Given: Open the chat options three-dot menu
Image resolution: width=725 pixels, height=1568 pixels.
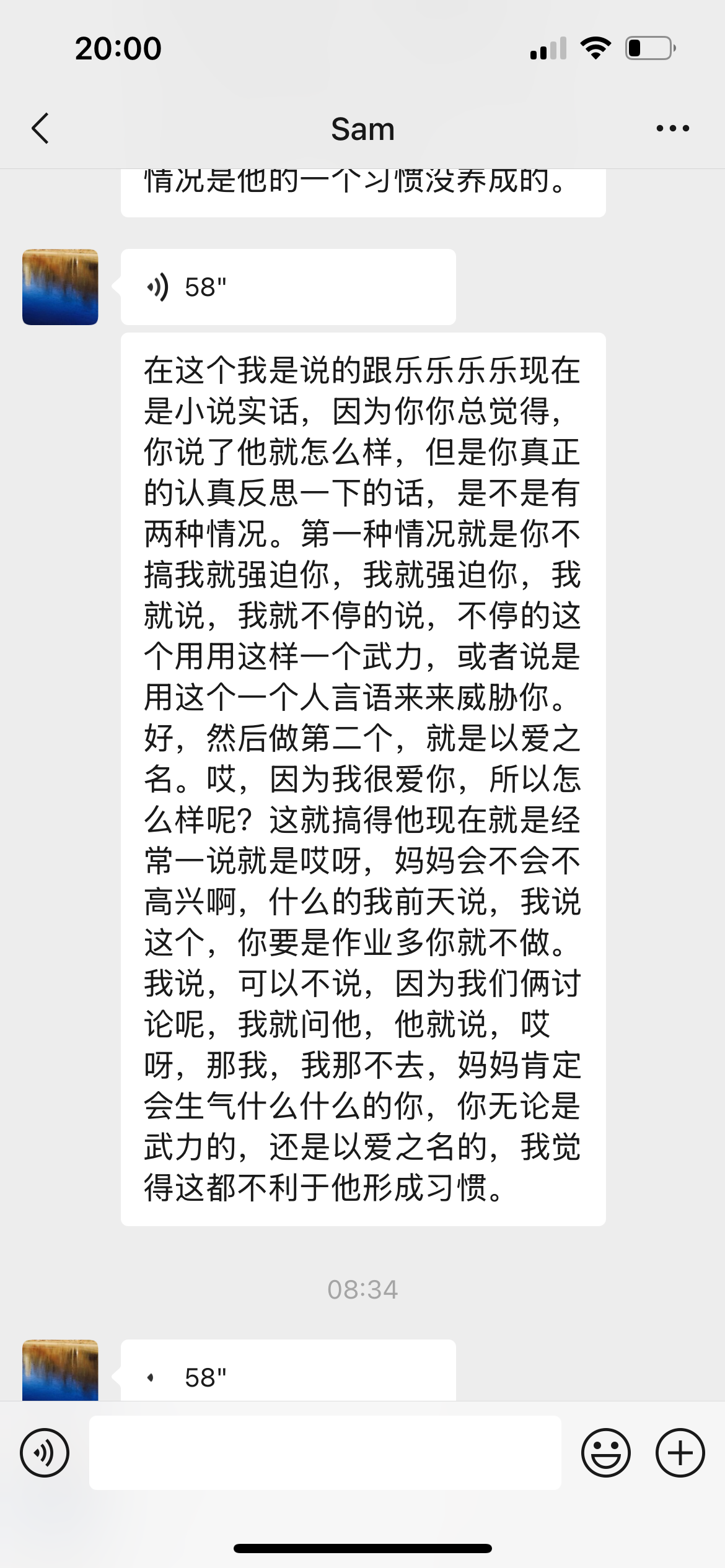Looking at the screenshot, I should tap(672, 129).
